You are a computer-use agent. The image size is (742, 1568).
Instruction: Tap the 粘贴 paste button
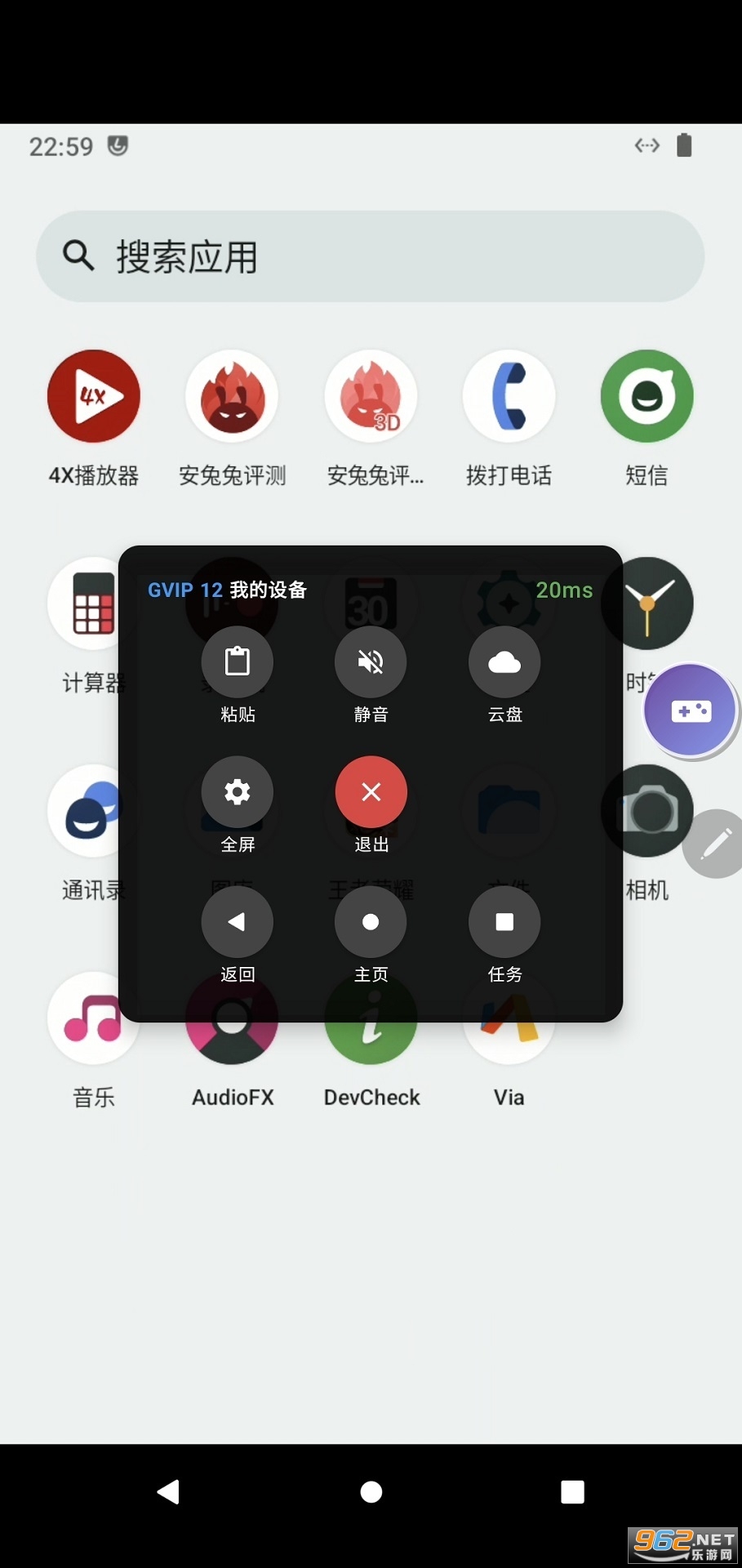click(x=237, y=662)
